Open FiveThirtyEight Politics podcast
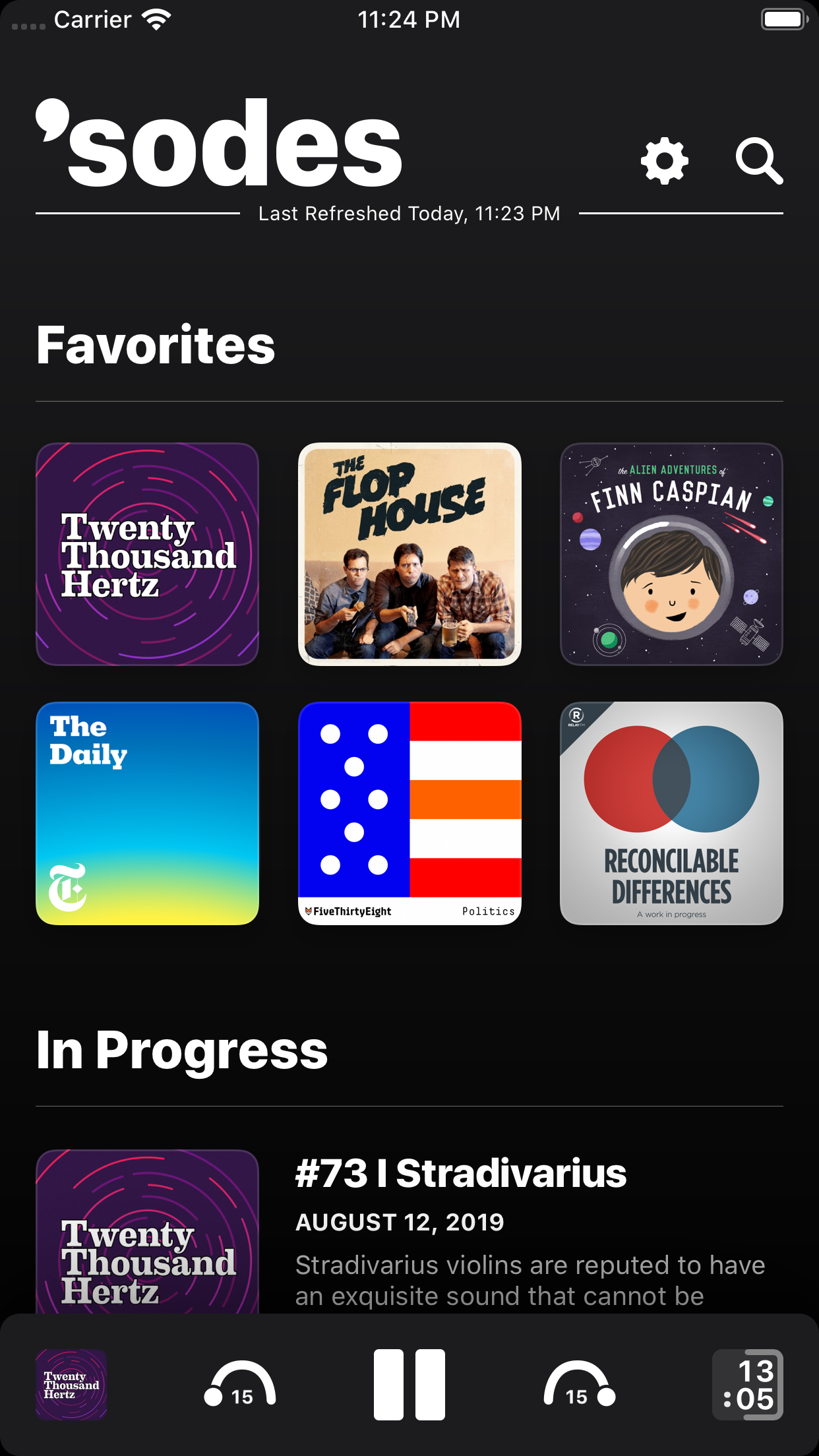This screenshot has width=819, height=1456. point(409,813)
